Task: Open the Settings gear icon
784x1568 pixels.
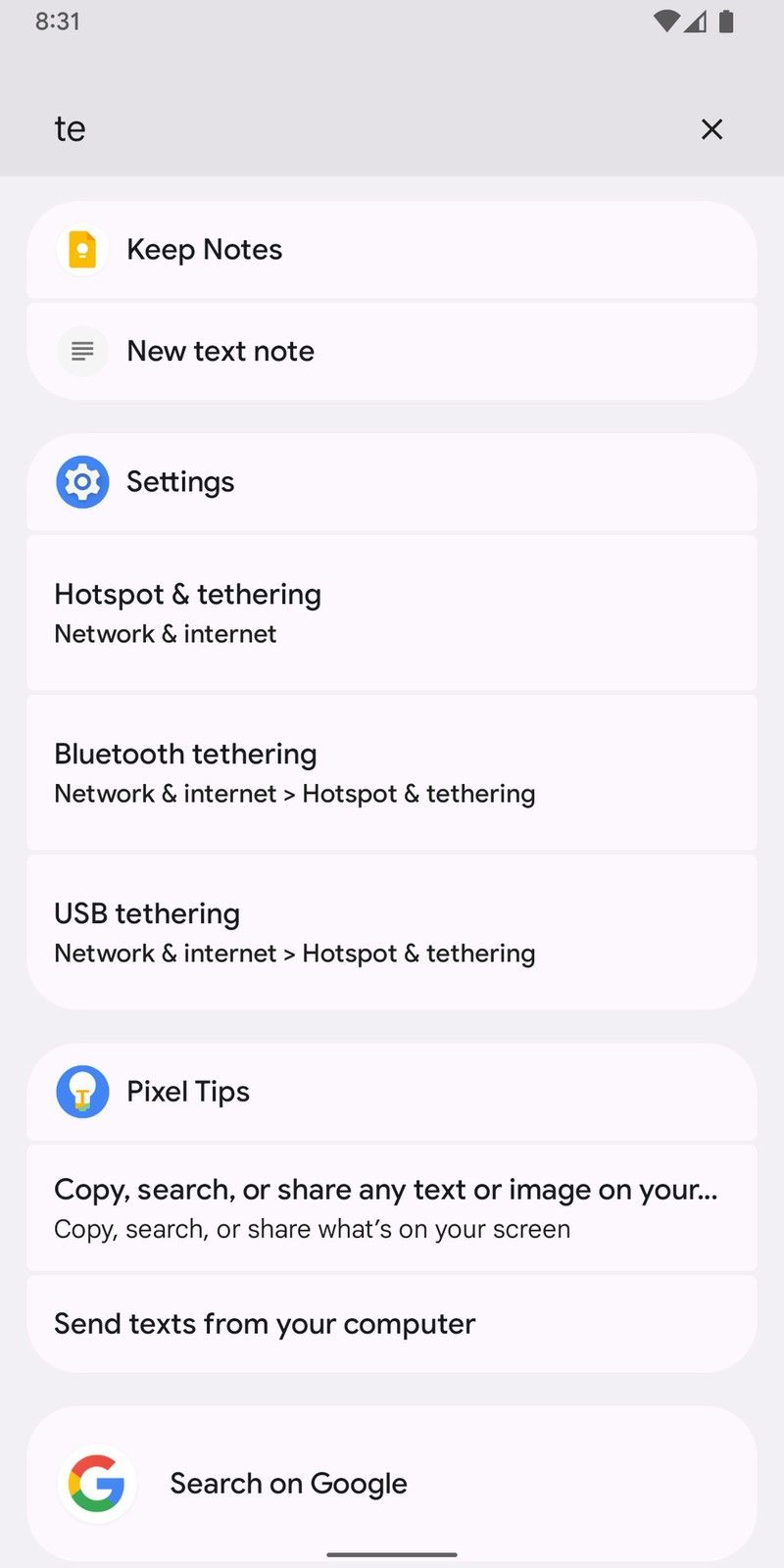Action: pyautogui.click(x=82, y=481)
